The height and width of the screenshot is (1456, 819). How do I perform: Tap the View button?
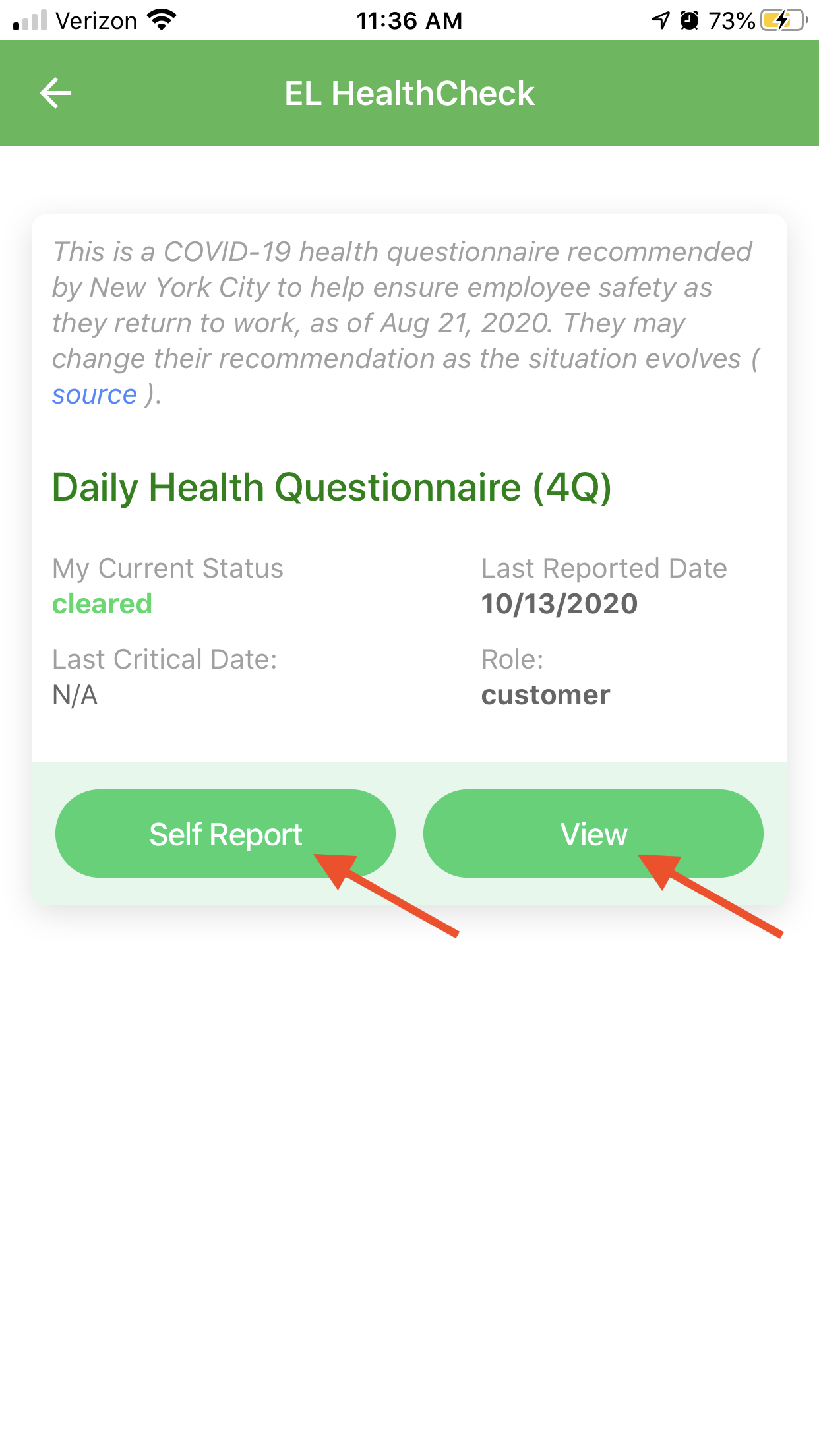click(x=593, y=834)
